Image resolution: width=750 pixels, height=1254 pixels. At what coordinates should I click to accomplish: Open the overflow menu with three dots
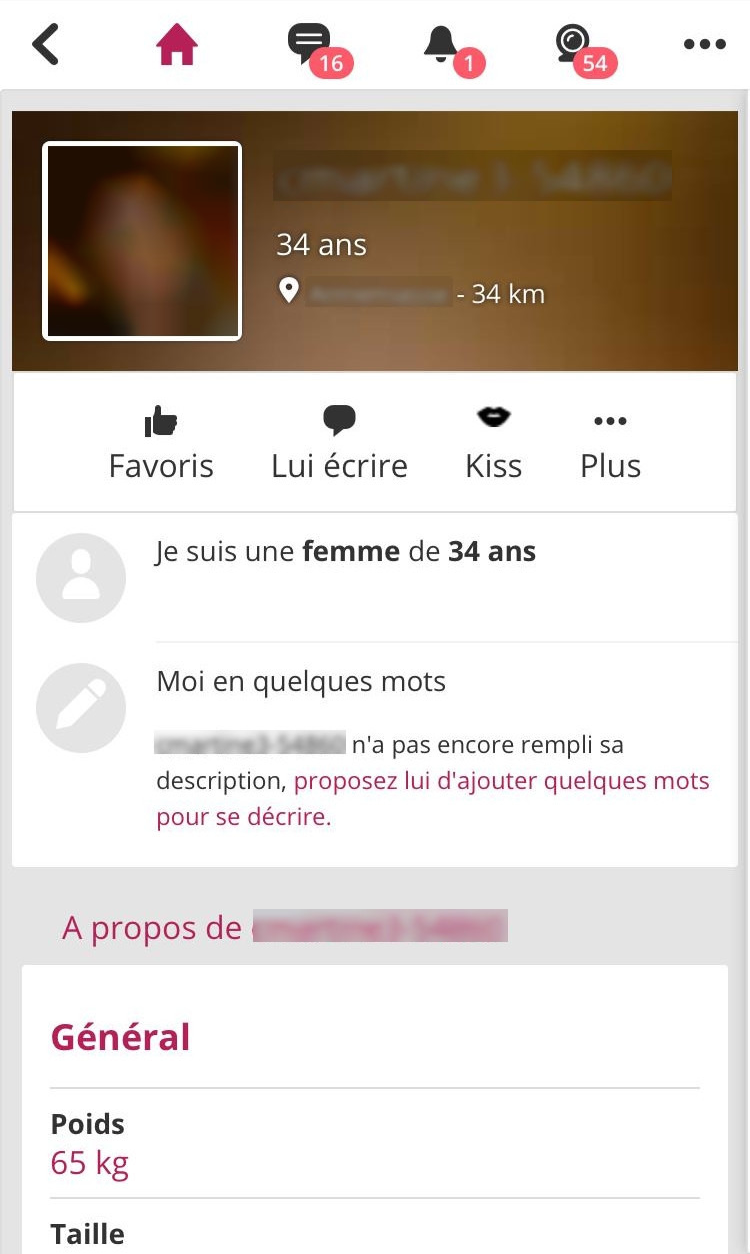click(x=704, y=44)
